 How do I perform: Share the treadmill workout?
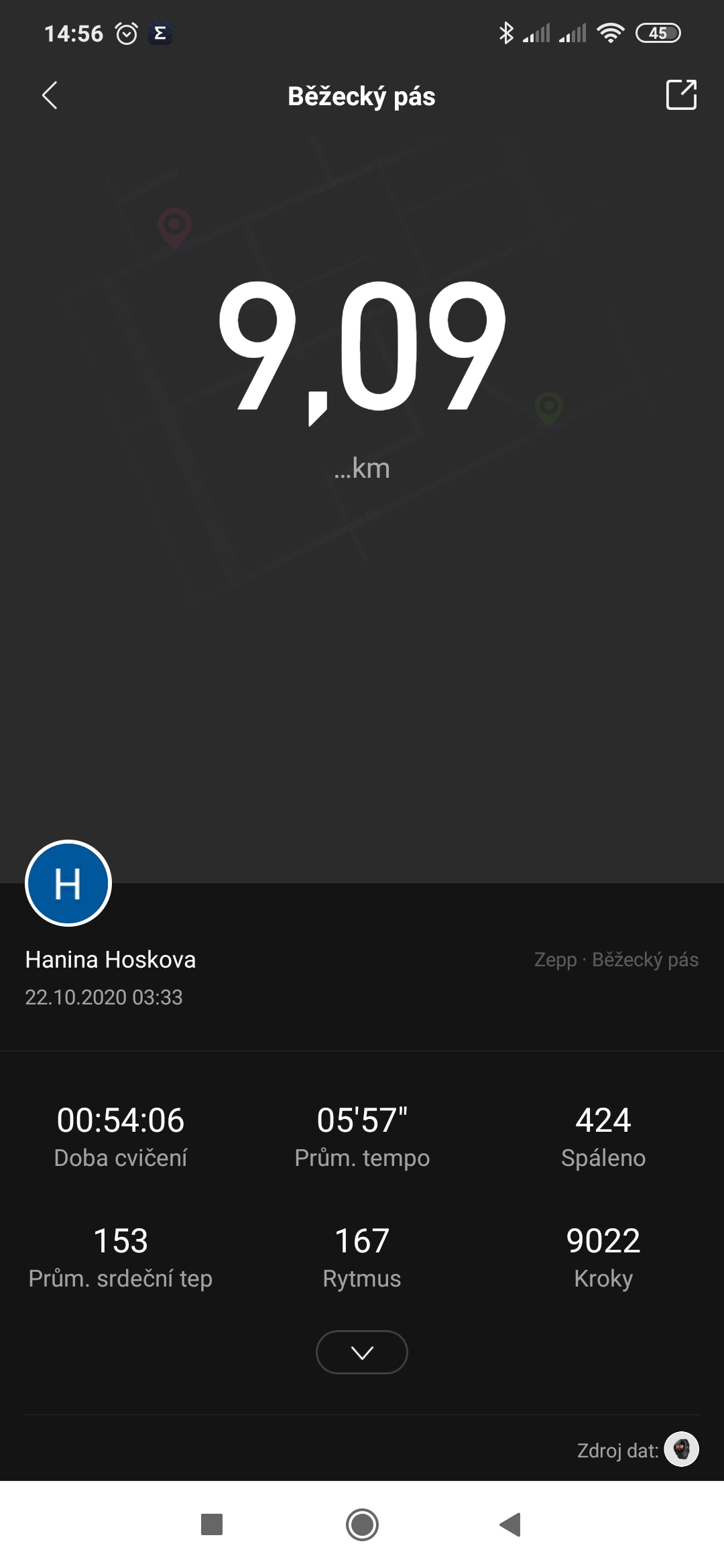(x=681, y=94)
